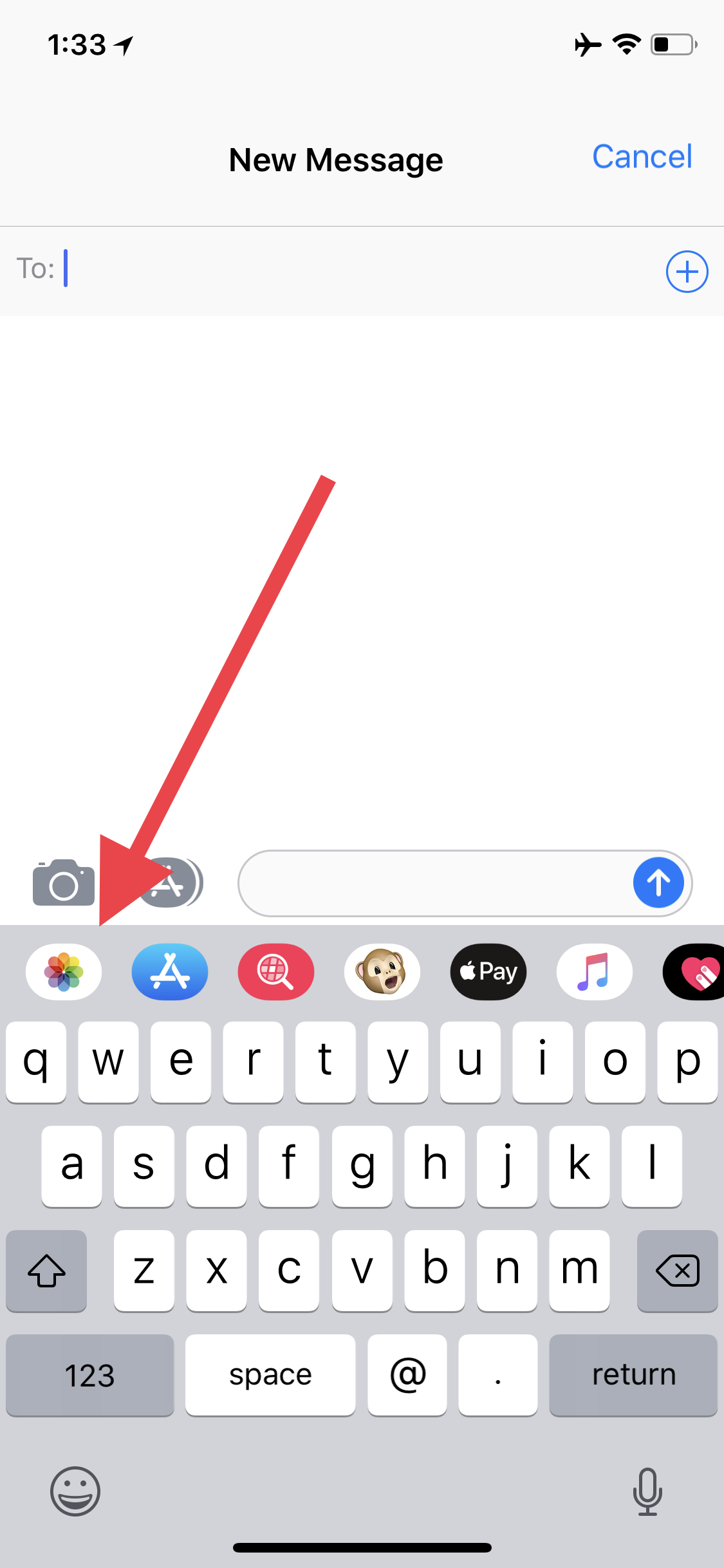Open the camera icon
Screen dimensions: 724x1568
(64, 882)
